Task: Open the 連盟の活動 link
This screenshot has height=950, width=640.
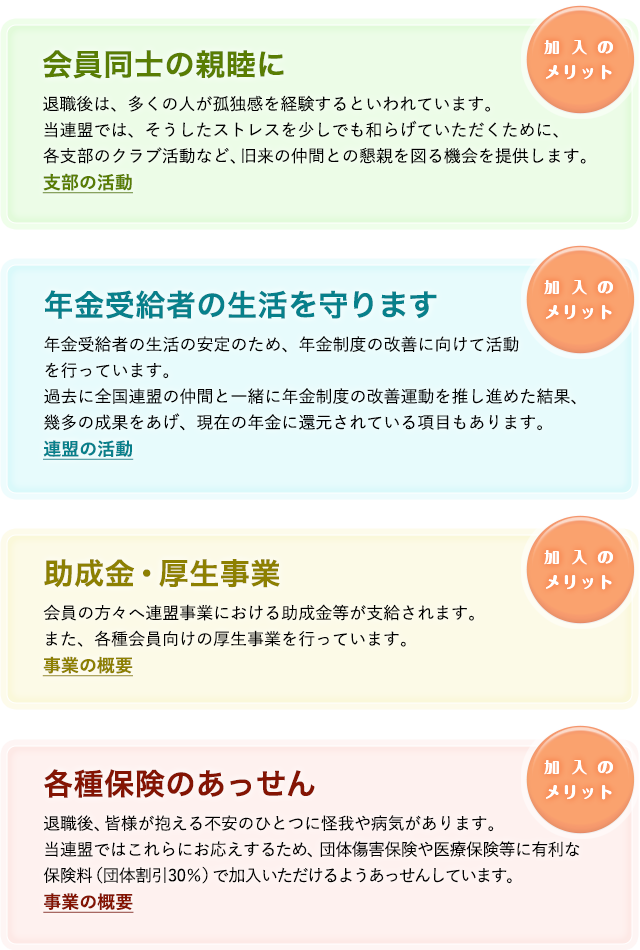Action: point(88,449)
